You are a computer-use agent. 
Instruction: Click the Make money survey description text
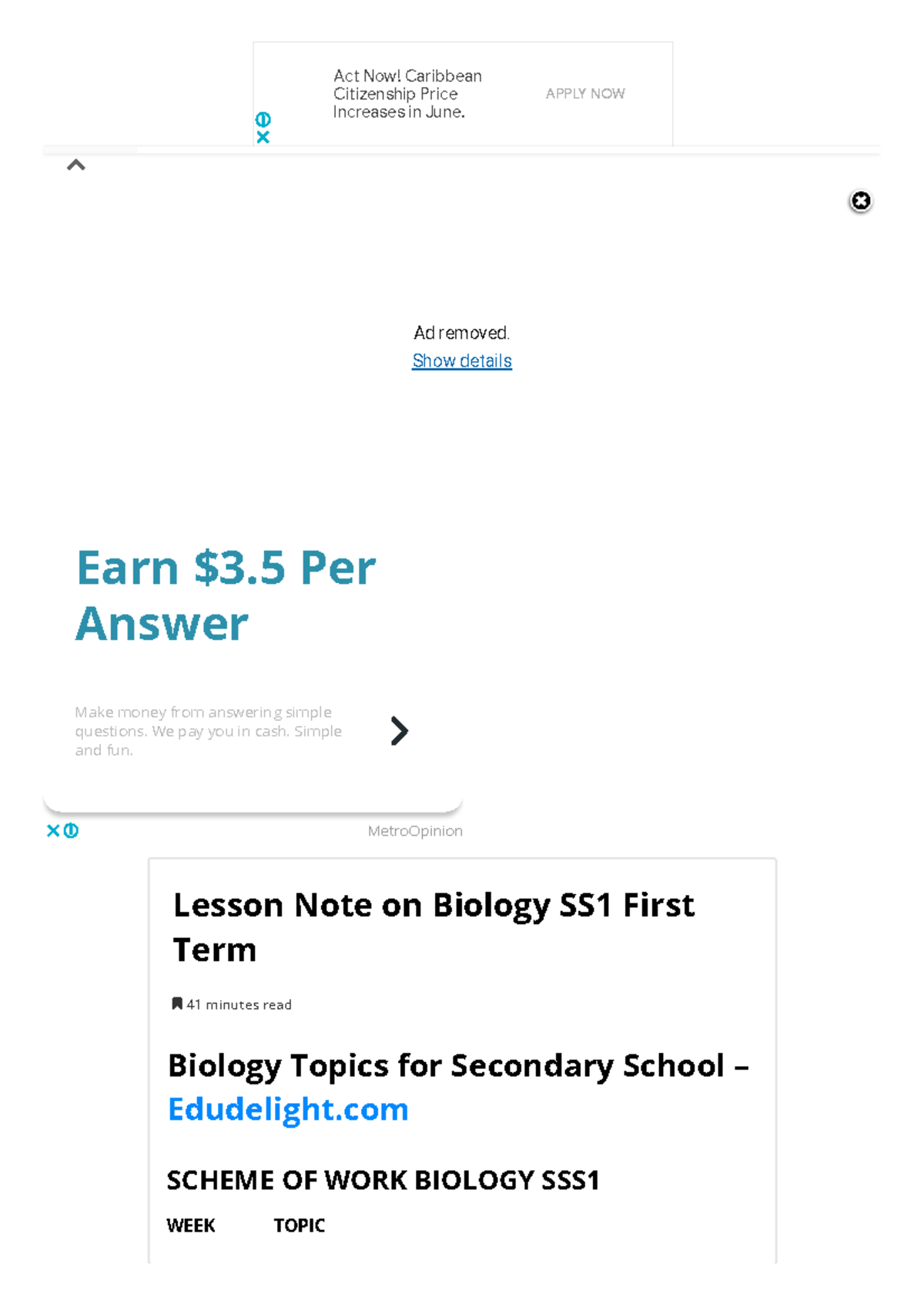coord(208,731)
